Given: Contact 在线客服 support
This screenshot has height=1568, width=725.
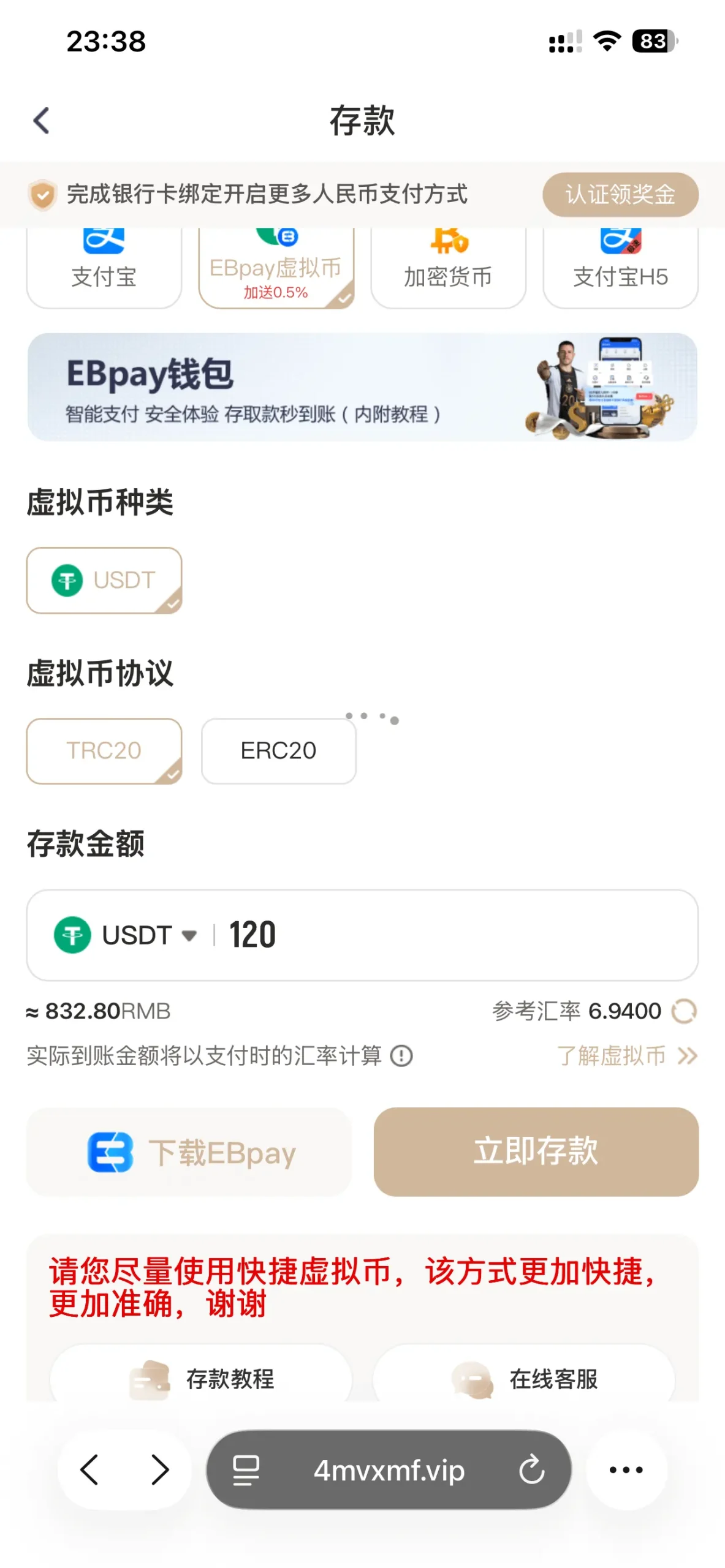Looking at the screenshot, I should (x=524, y=1379).
